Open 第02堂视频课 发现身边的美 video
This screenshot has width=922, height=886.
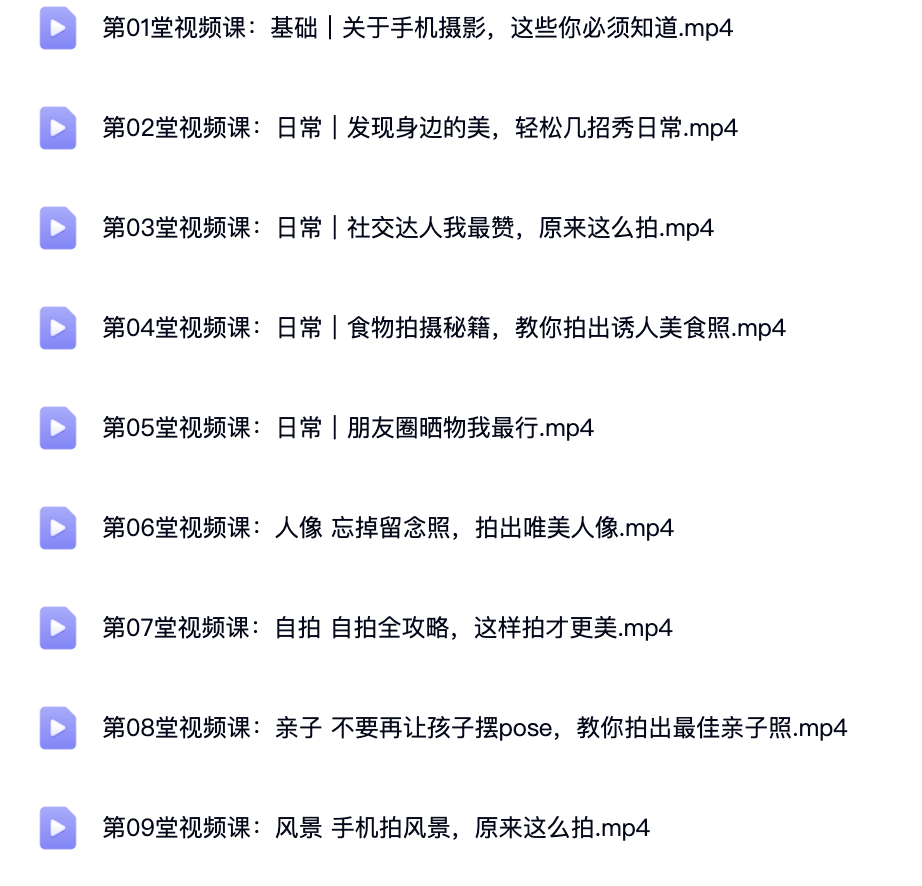click(420, 128)
